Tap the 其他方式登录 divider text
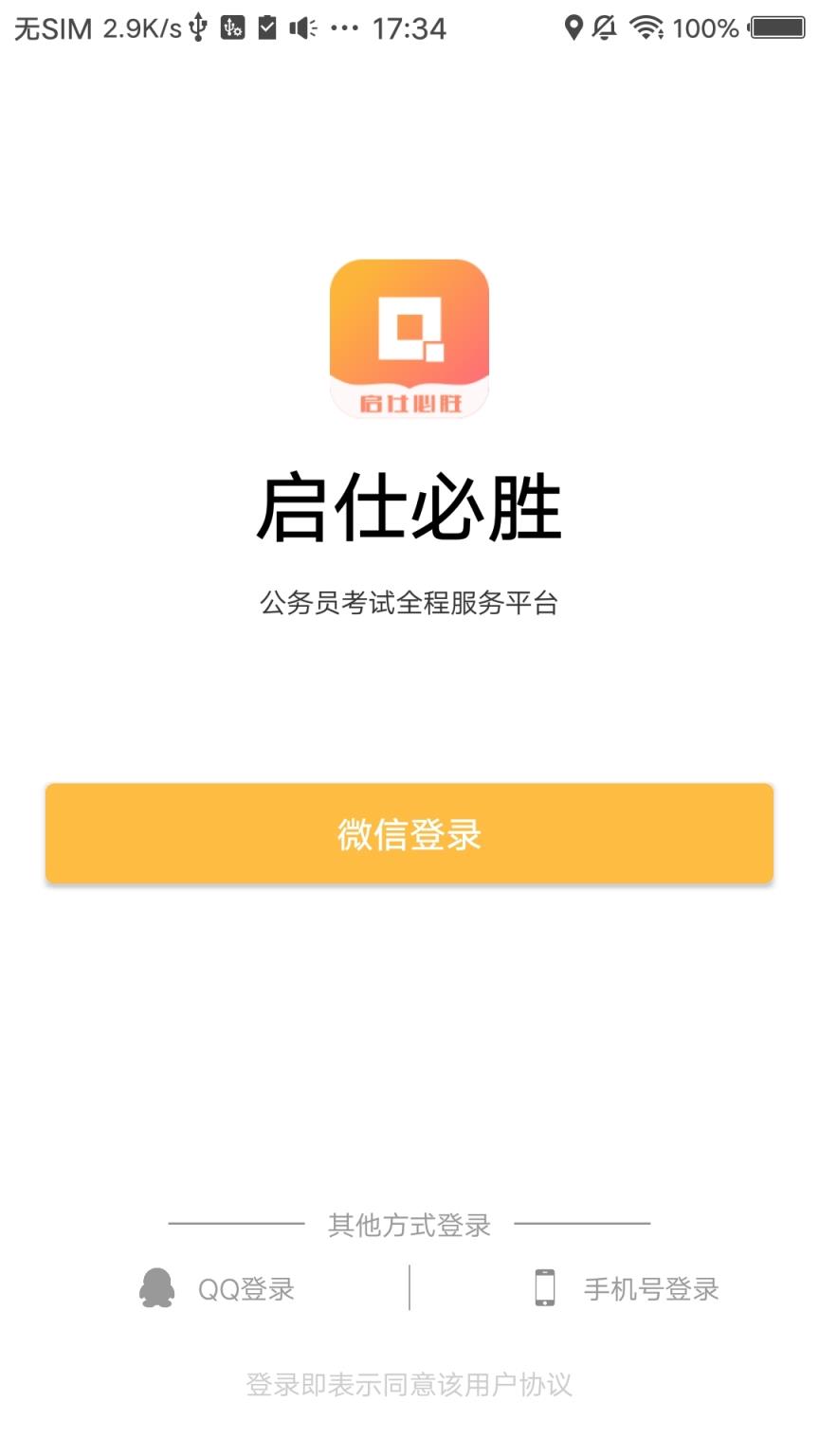 pos(409,1225)
